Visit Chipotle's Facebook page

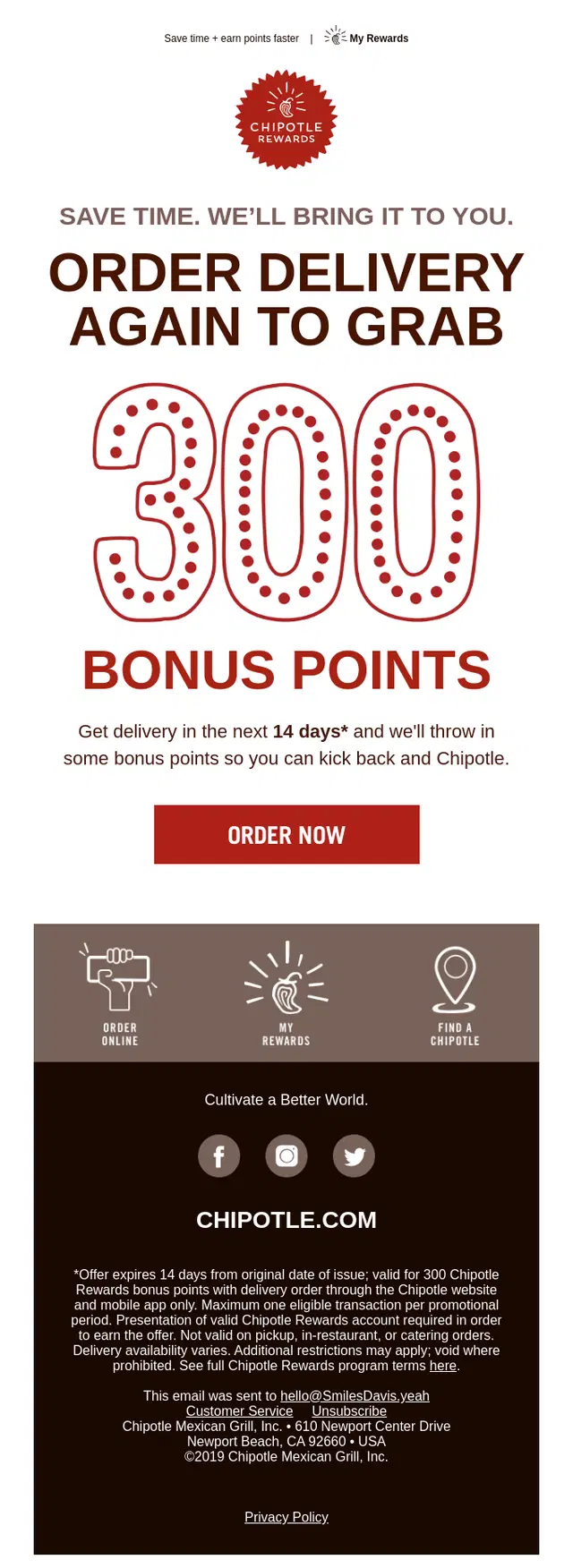218,1155
